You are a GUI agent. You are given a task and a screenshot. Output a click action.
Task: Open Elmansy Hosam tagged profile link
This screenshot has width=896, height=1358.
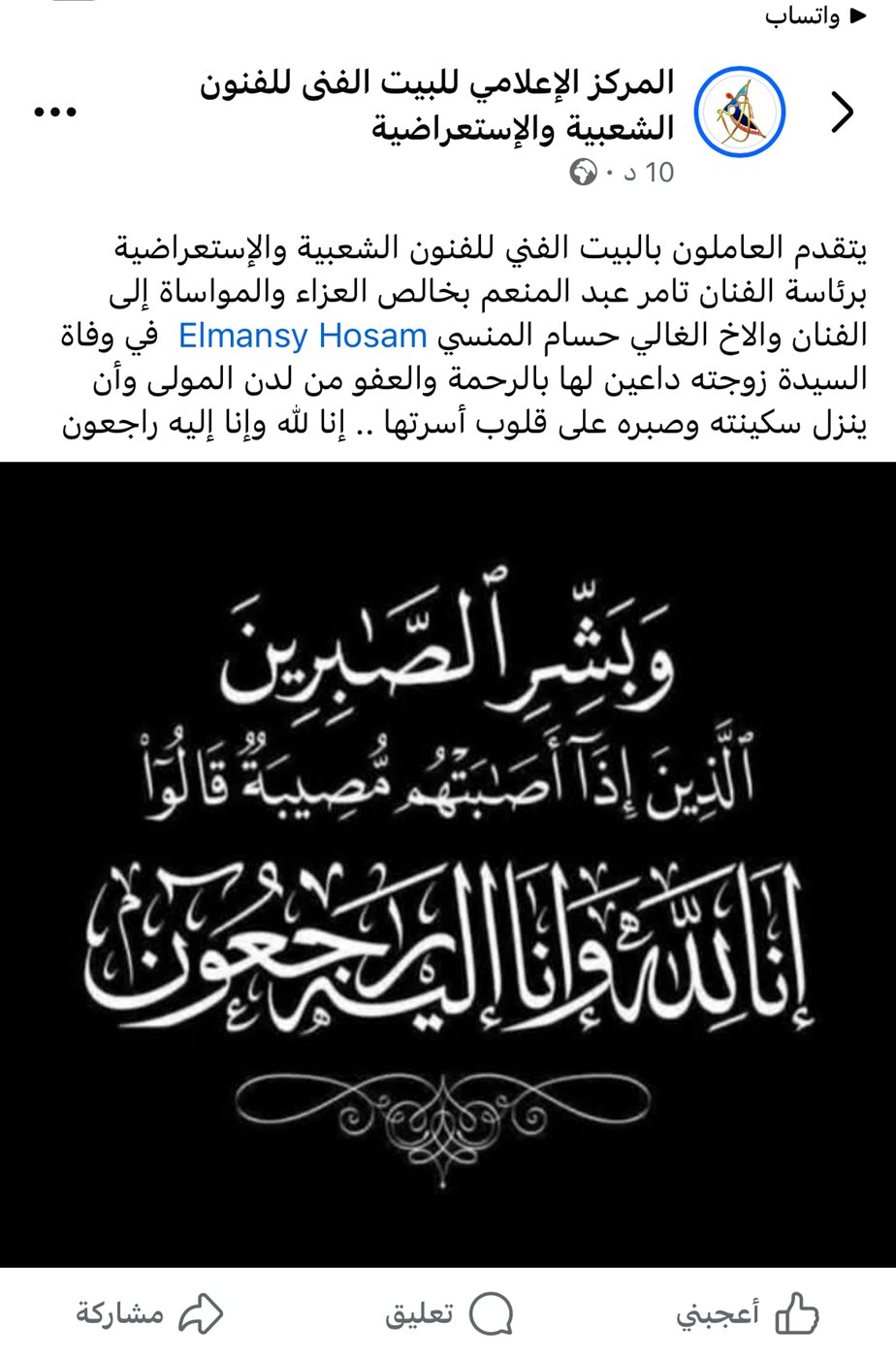[x=303, y=336]
